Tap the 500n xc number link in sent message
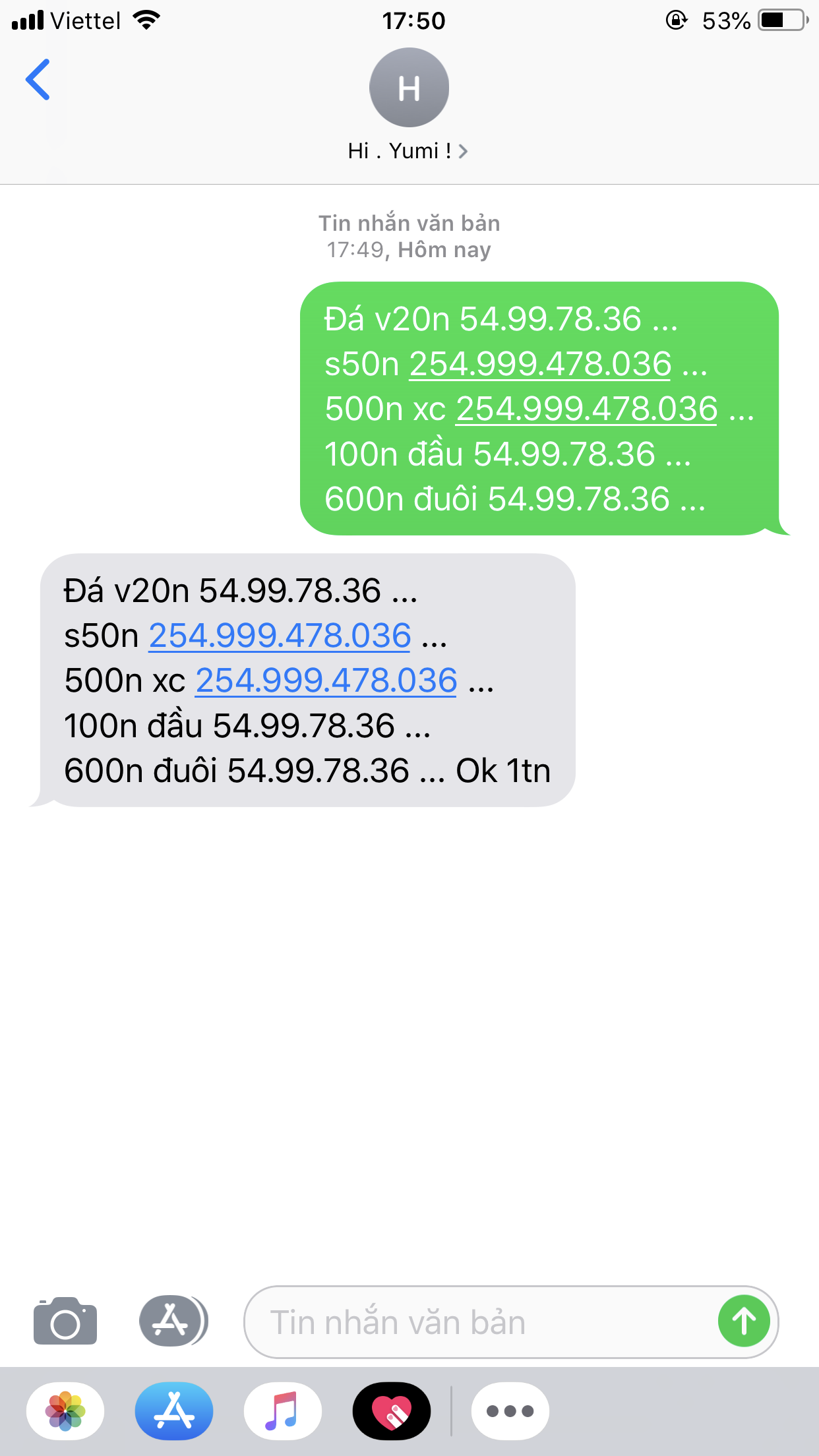The height and width of the screenshot is (1456, 819). tap(587, 409)
